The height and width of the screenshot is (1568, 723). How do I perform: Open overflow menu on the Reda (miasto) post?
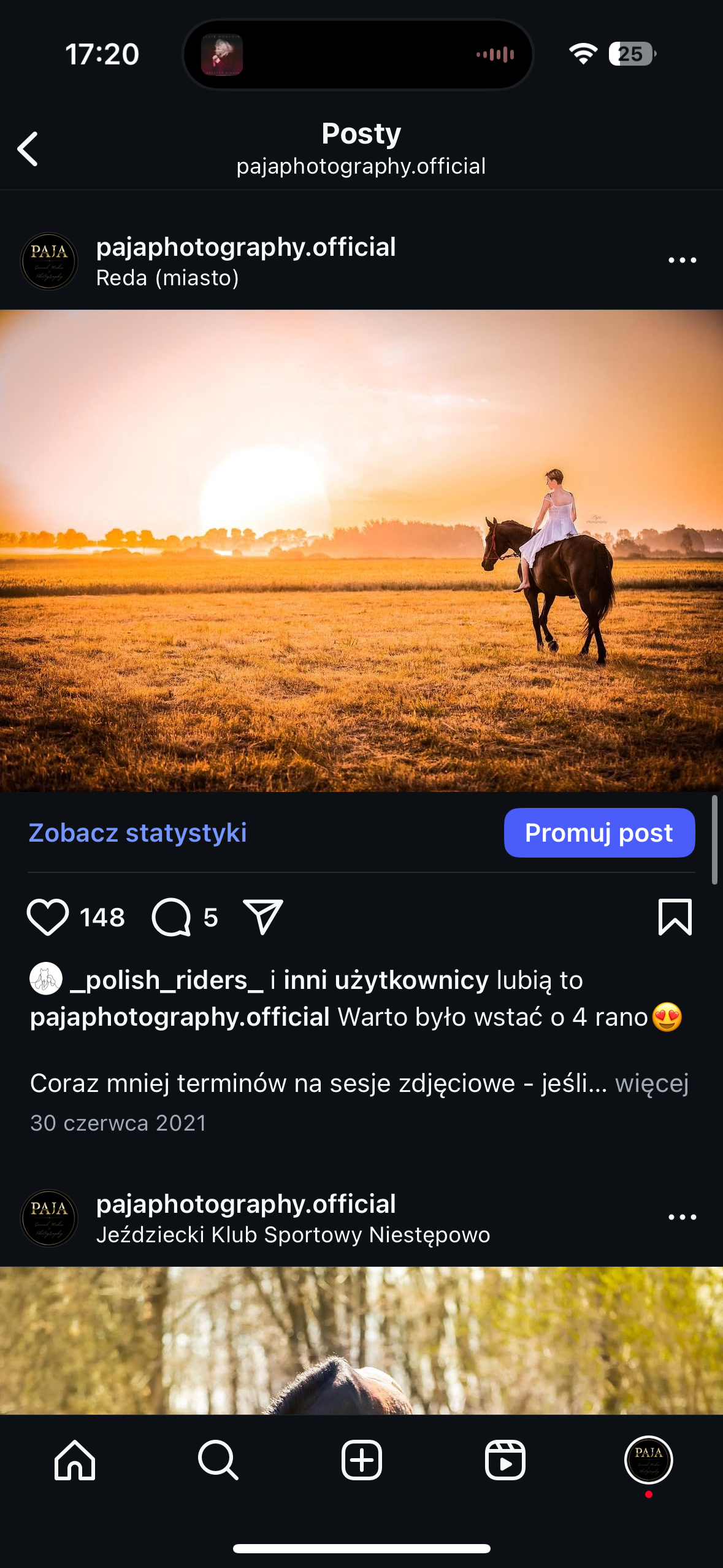682,260
